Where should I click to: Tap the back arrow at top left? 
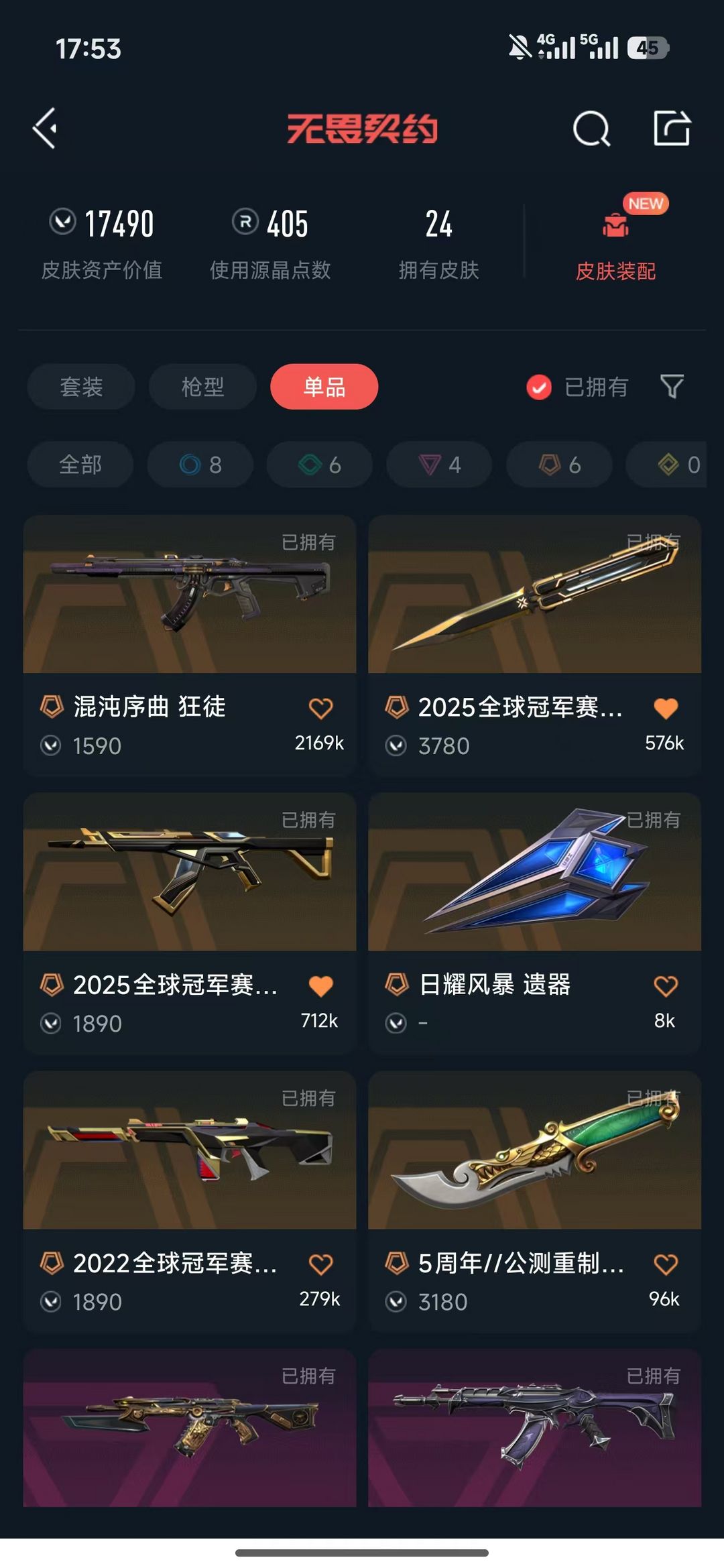coord(46,130)
